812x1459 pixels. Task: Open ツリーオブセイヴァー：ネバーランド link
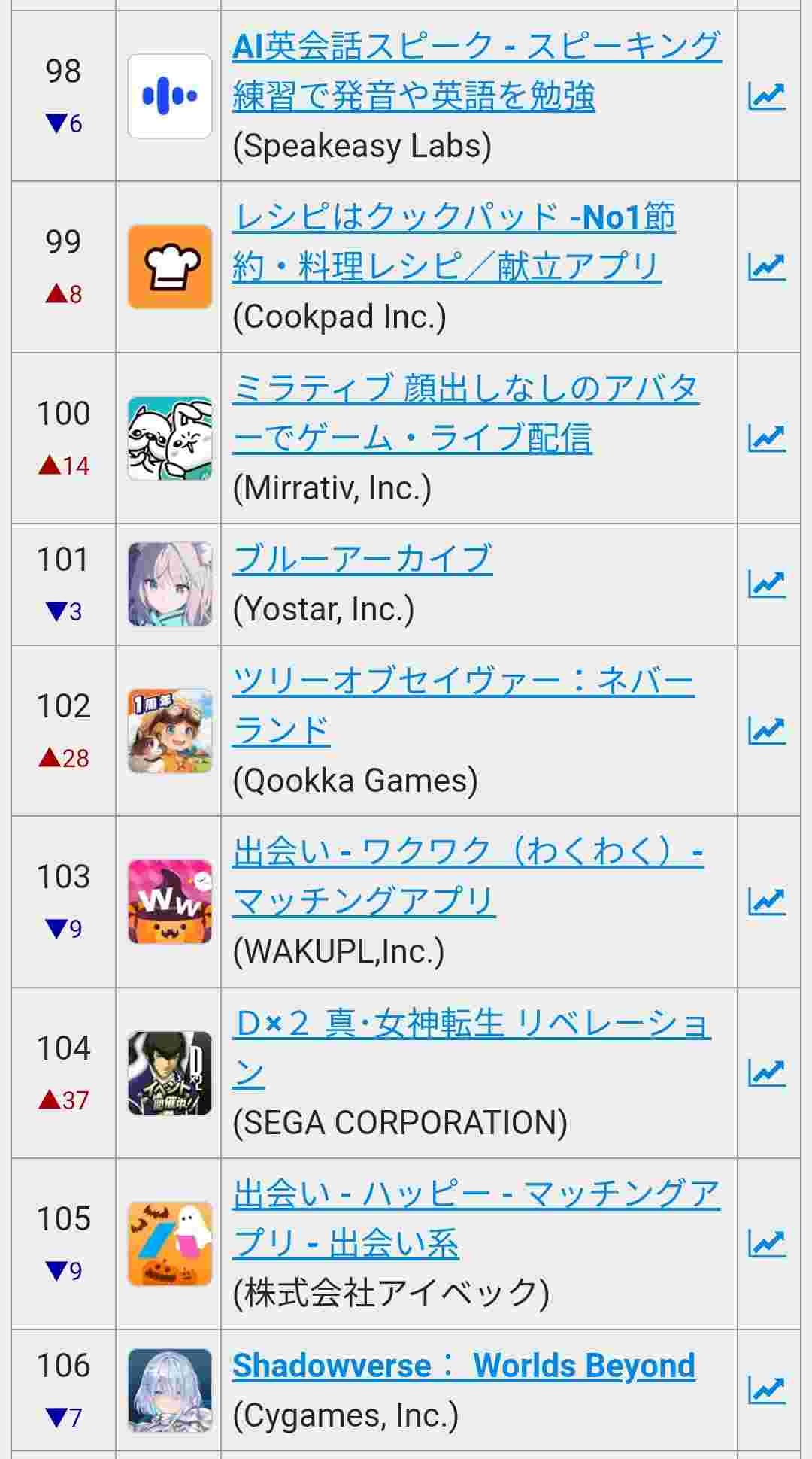[462, 705]
